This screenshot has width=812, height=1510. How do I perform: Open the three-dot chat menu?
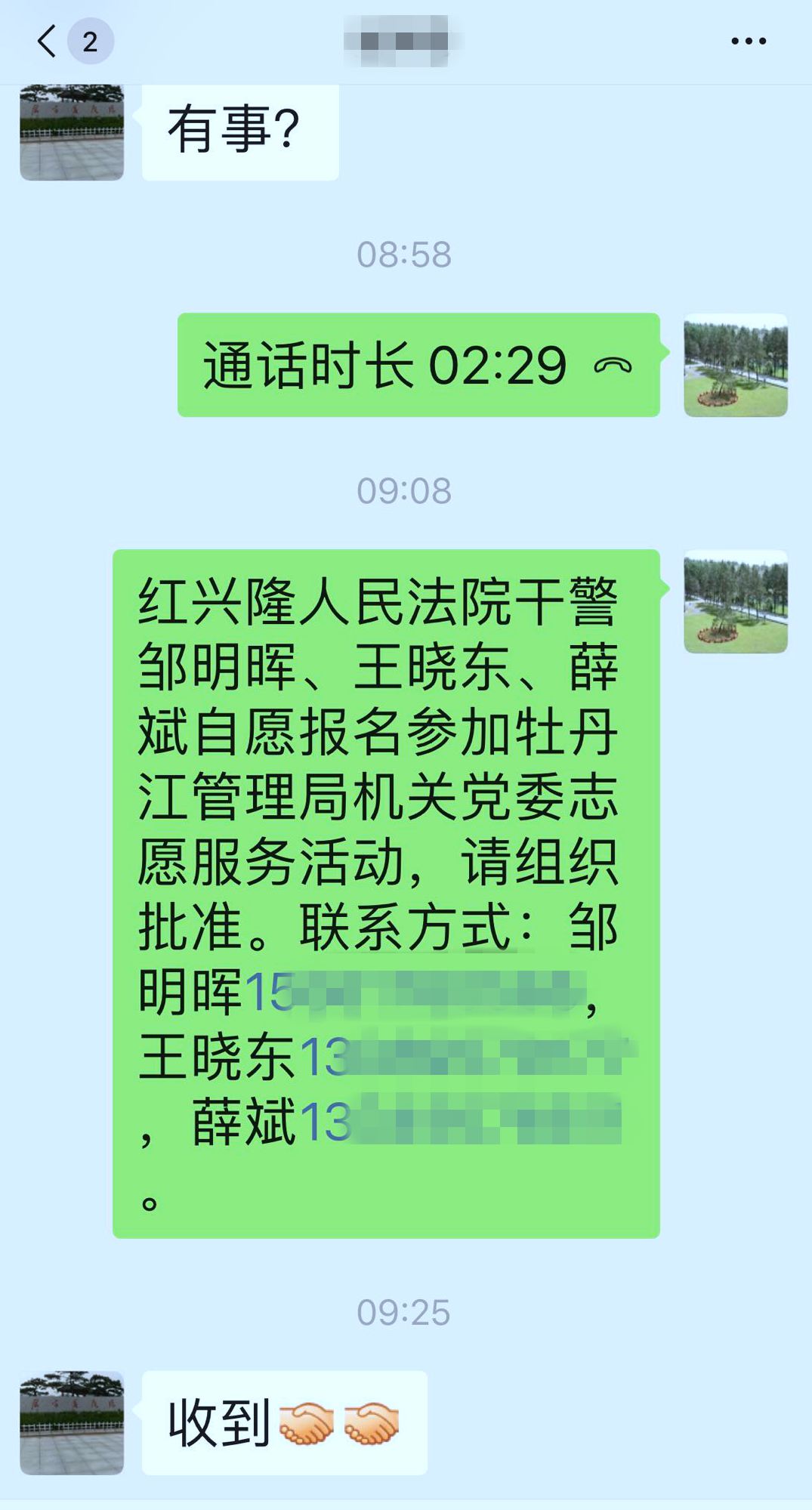point(748,41)
